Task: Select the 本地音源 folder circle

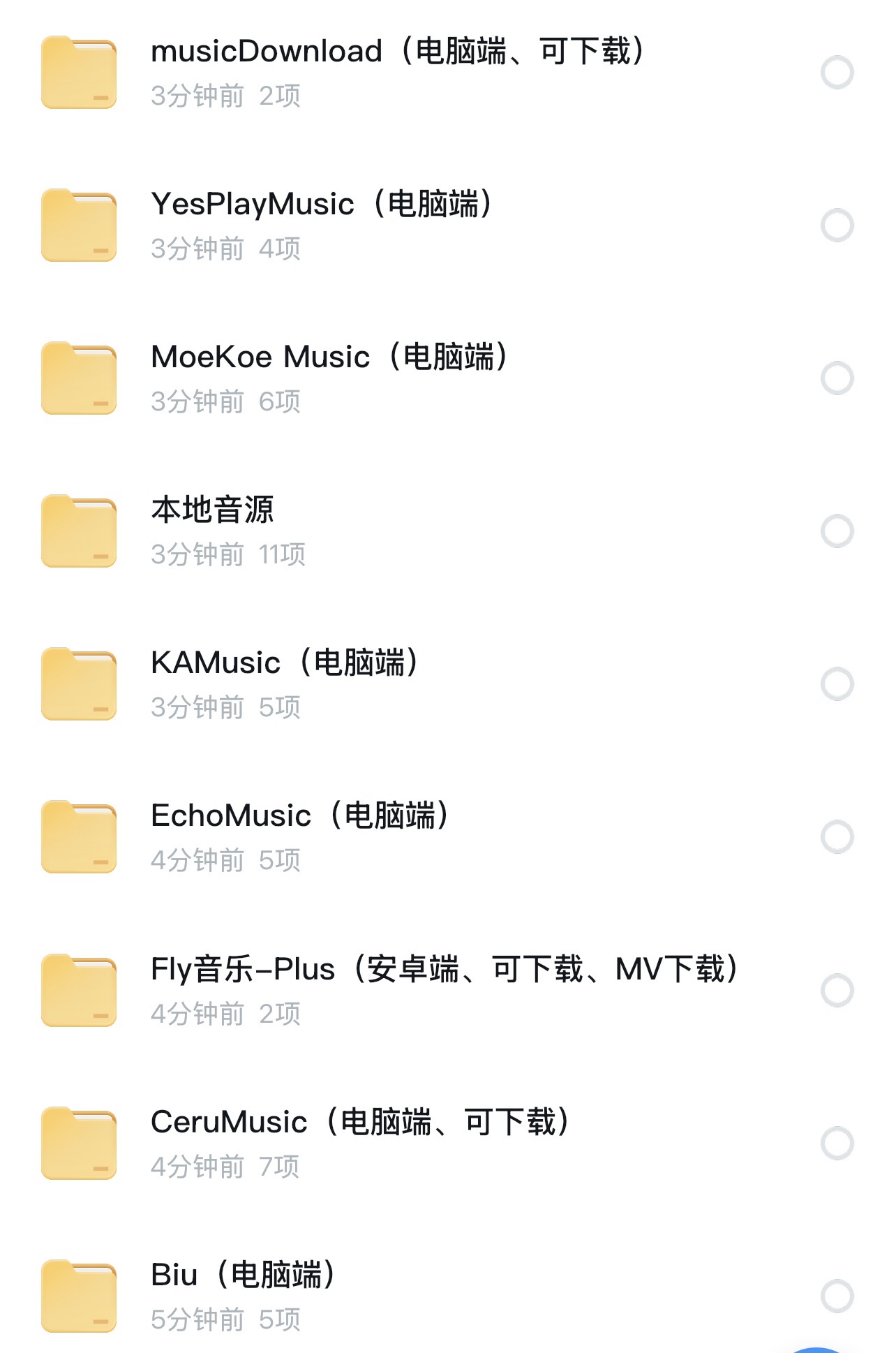Action: [837, 531]
